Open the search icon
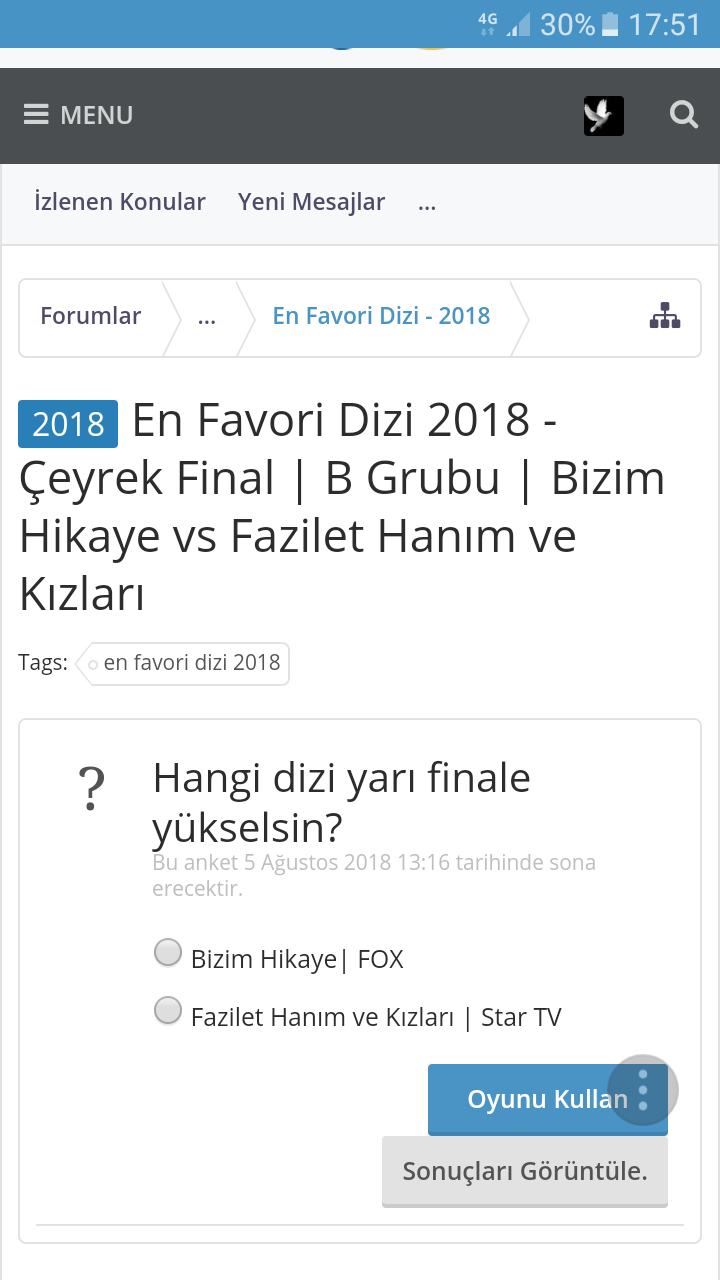 click(x=683, y=115)
